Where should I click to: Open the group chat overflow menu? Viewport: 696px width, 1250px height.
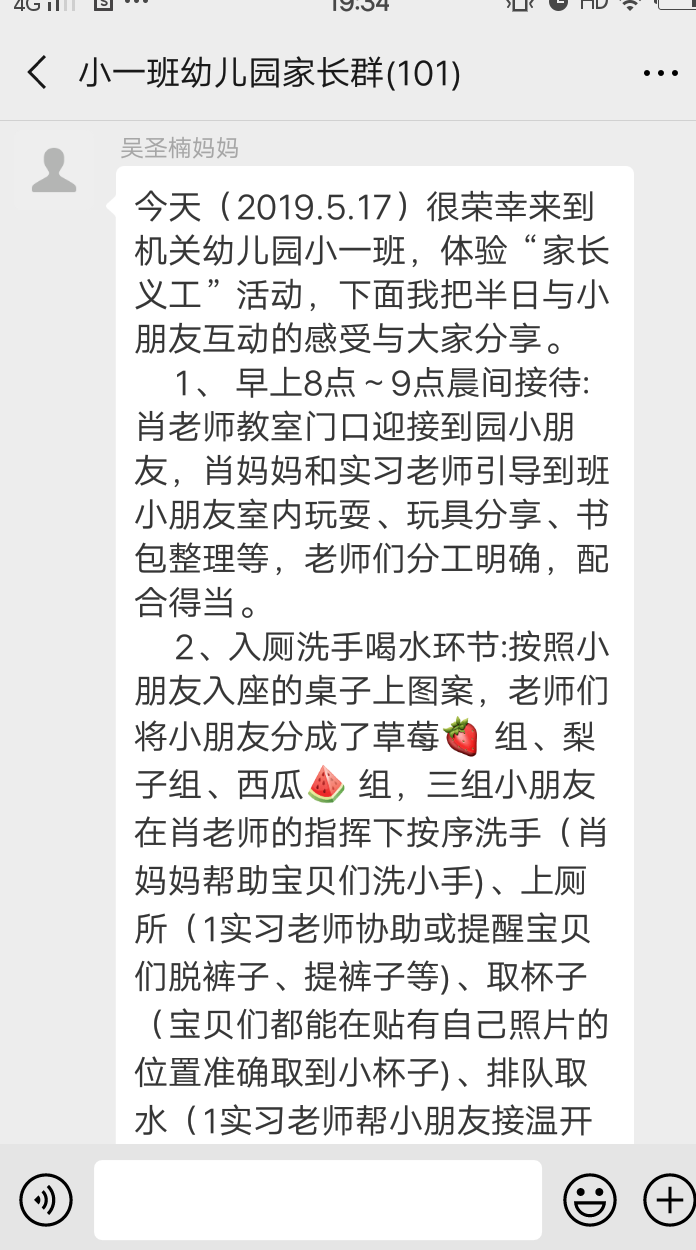[x=661, y=74]
